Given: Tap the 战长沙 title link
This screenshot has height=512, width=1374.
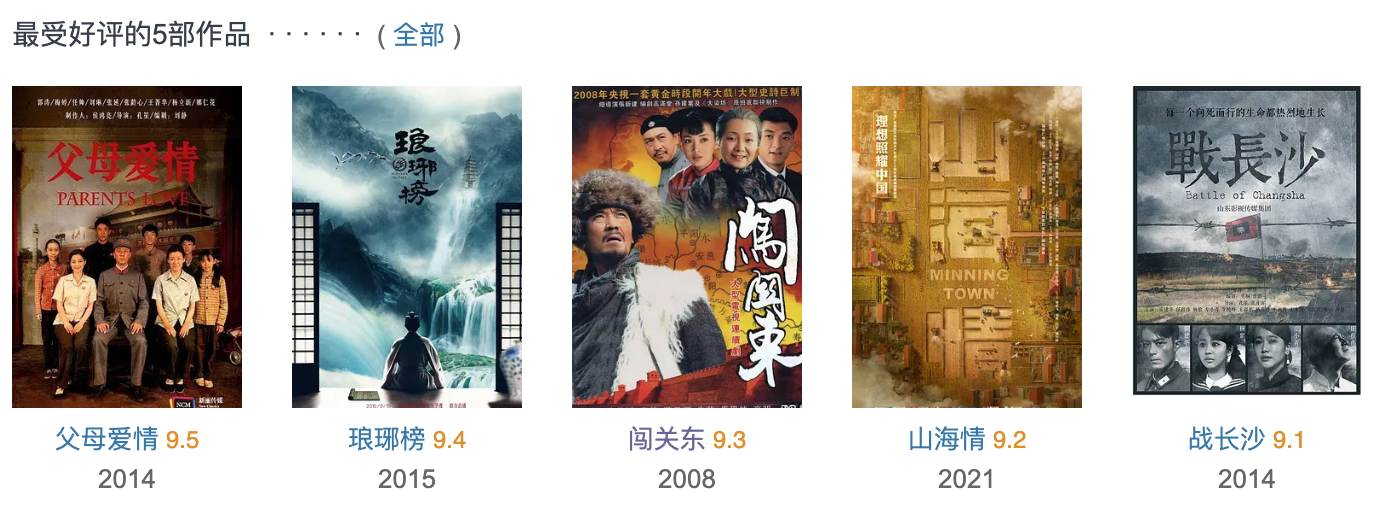Looking at the screenshot, I should (1227, 439).
